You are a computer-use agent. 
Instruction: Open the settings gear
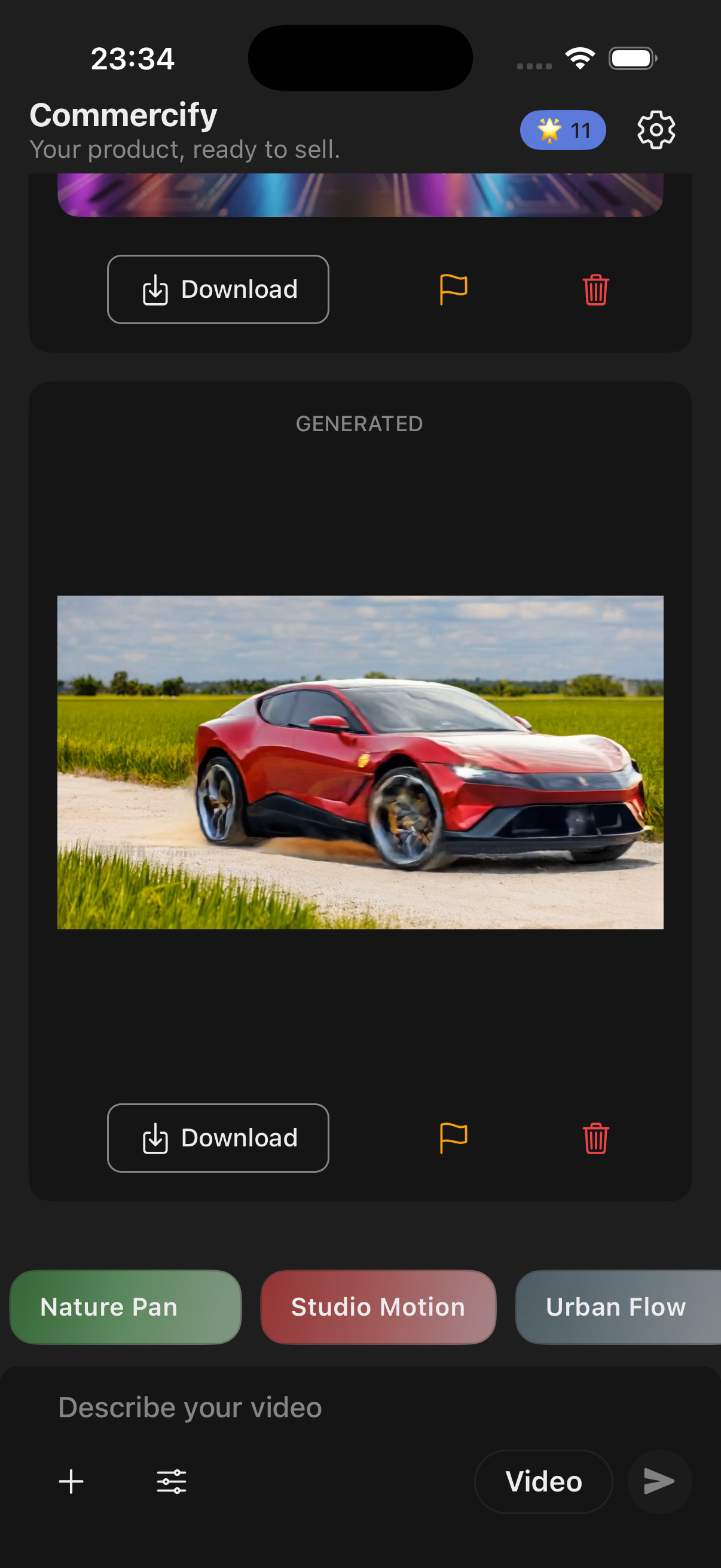click(x=656, y=130)
